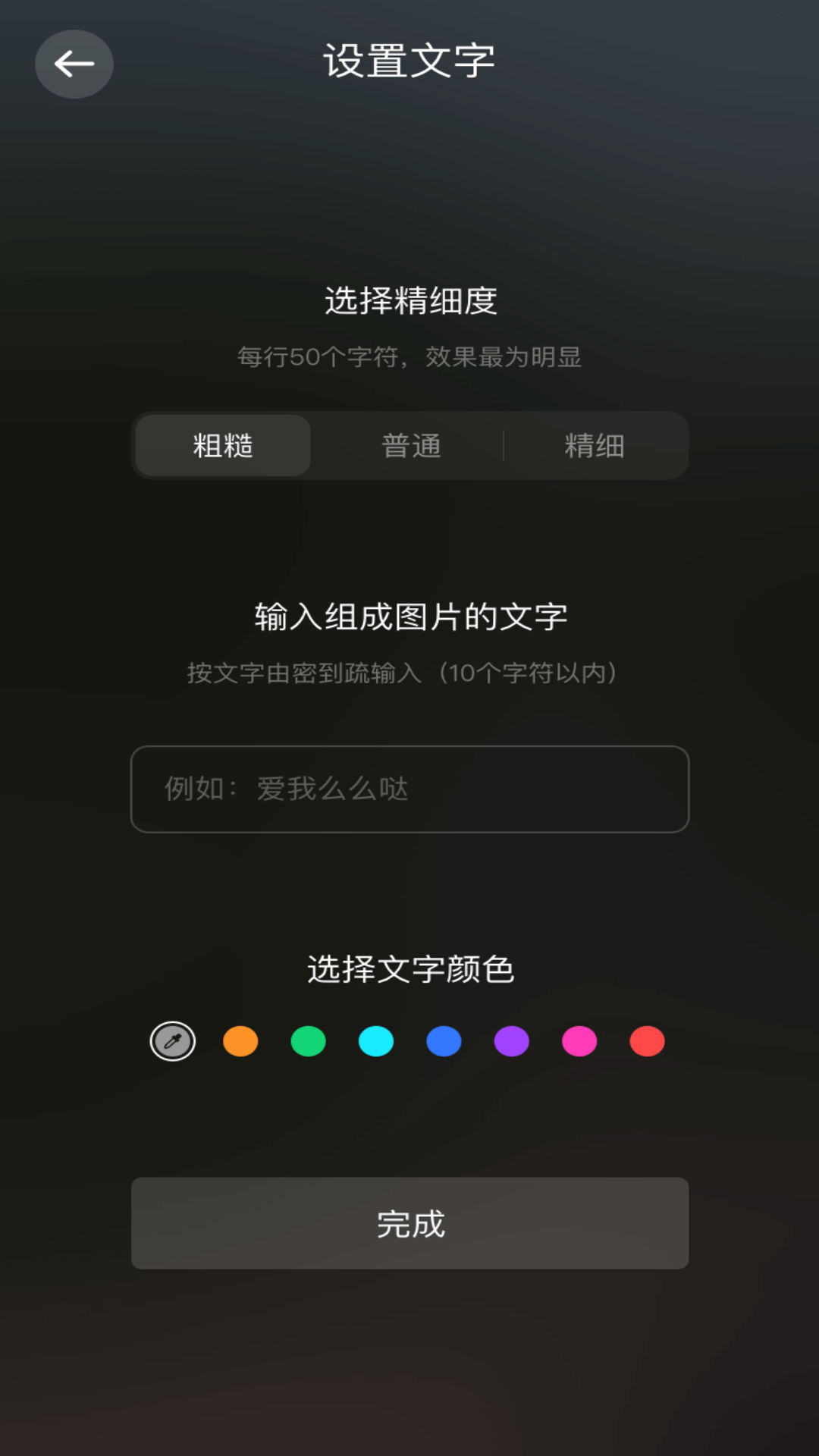Select the orange text color swatch

[x=240, y=1041]
